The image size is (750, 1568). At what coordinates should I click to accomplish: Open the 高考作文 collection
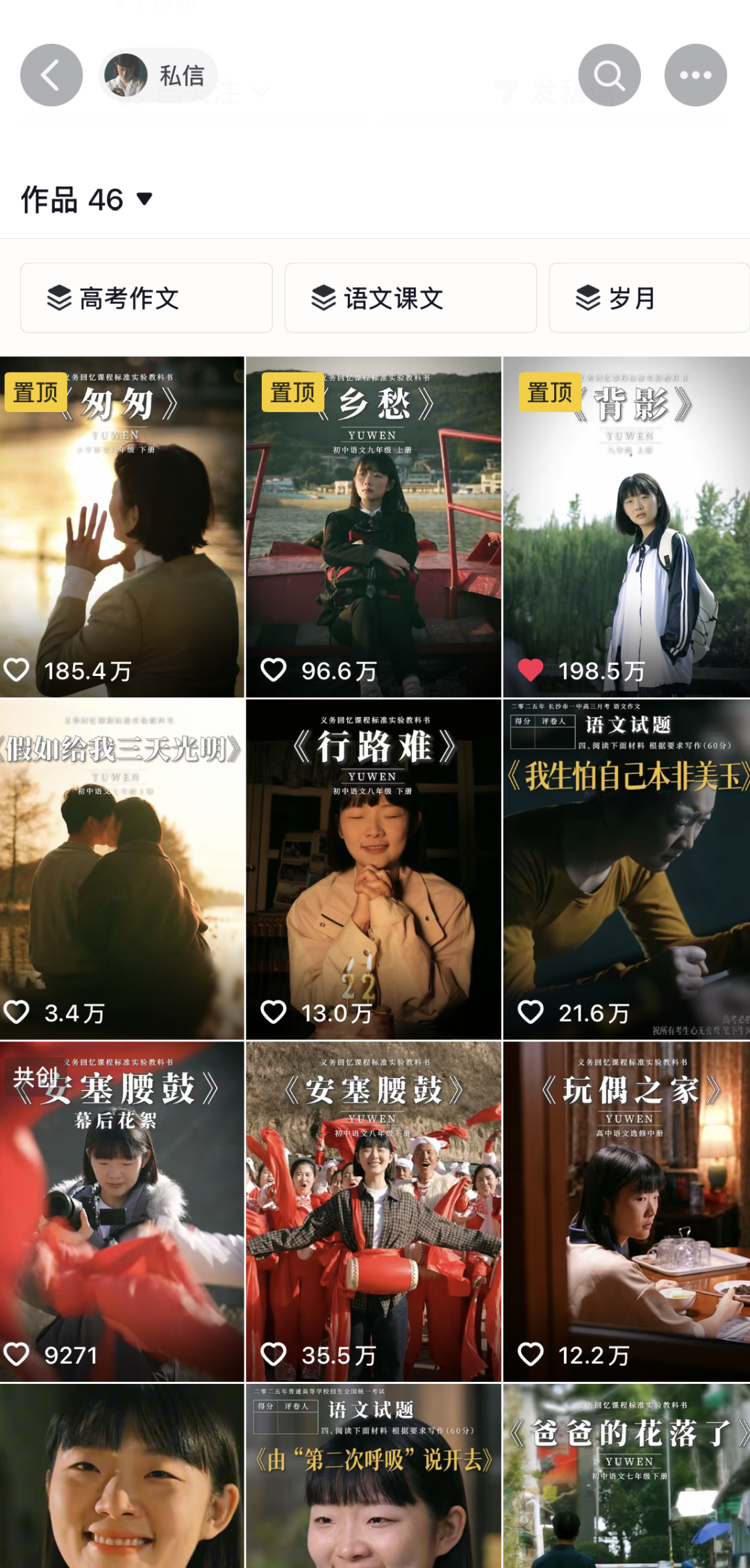click(146, 298)
